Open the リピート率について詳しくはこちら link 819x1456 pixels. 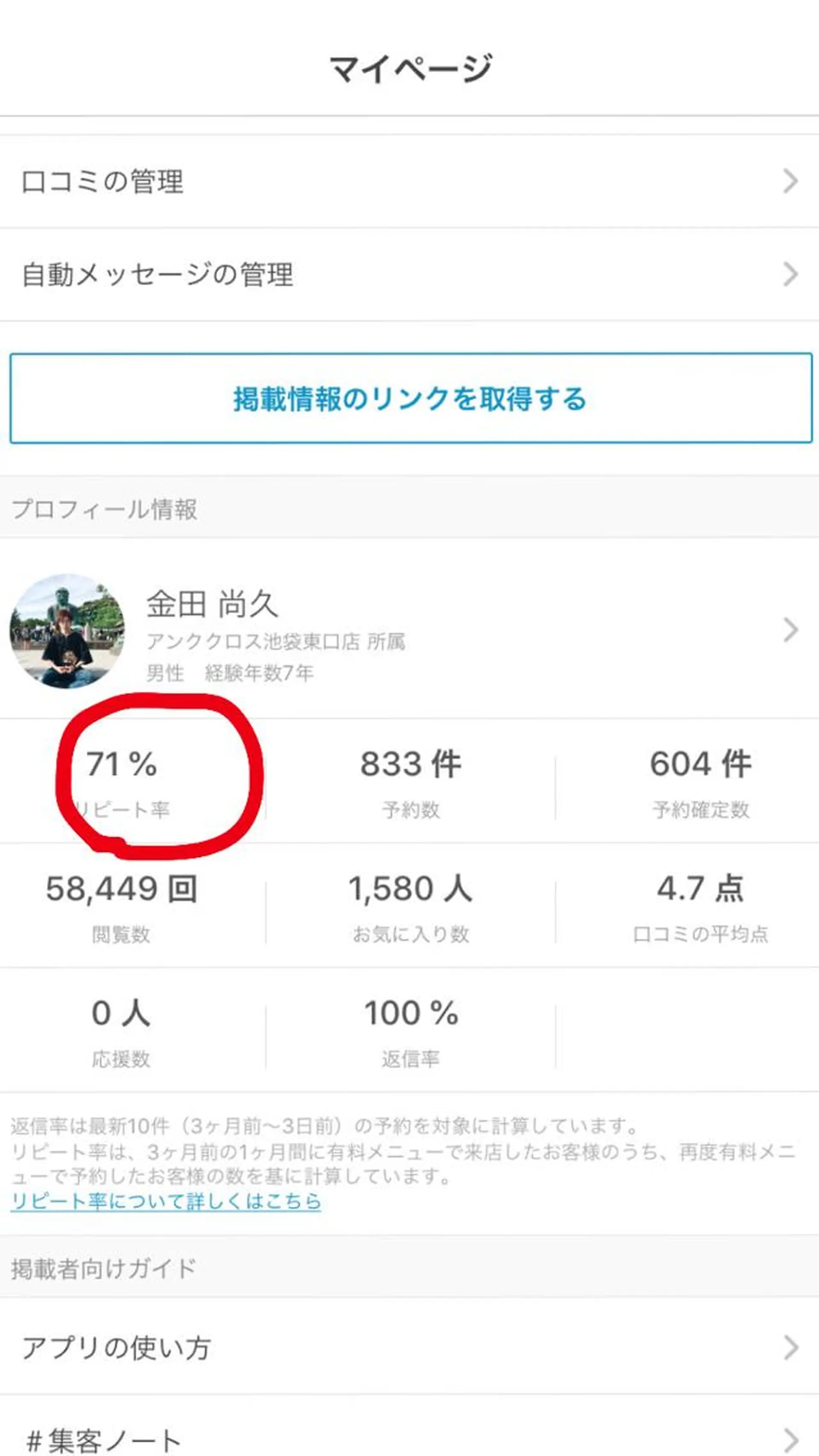coord(166,1201)
